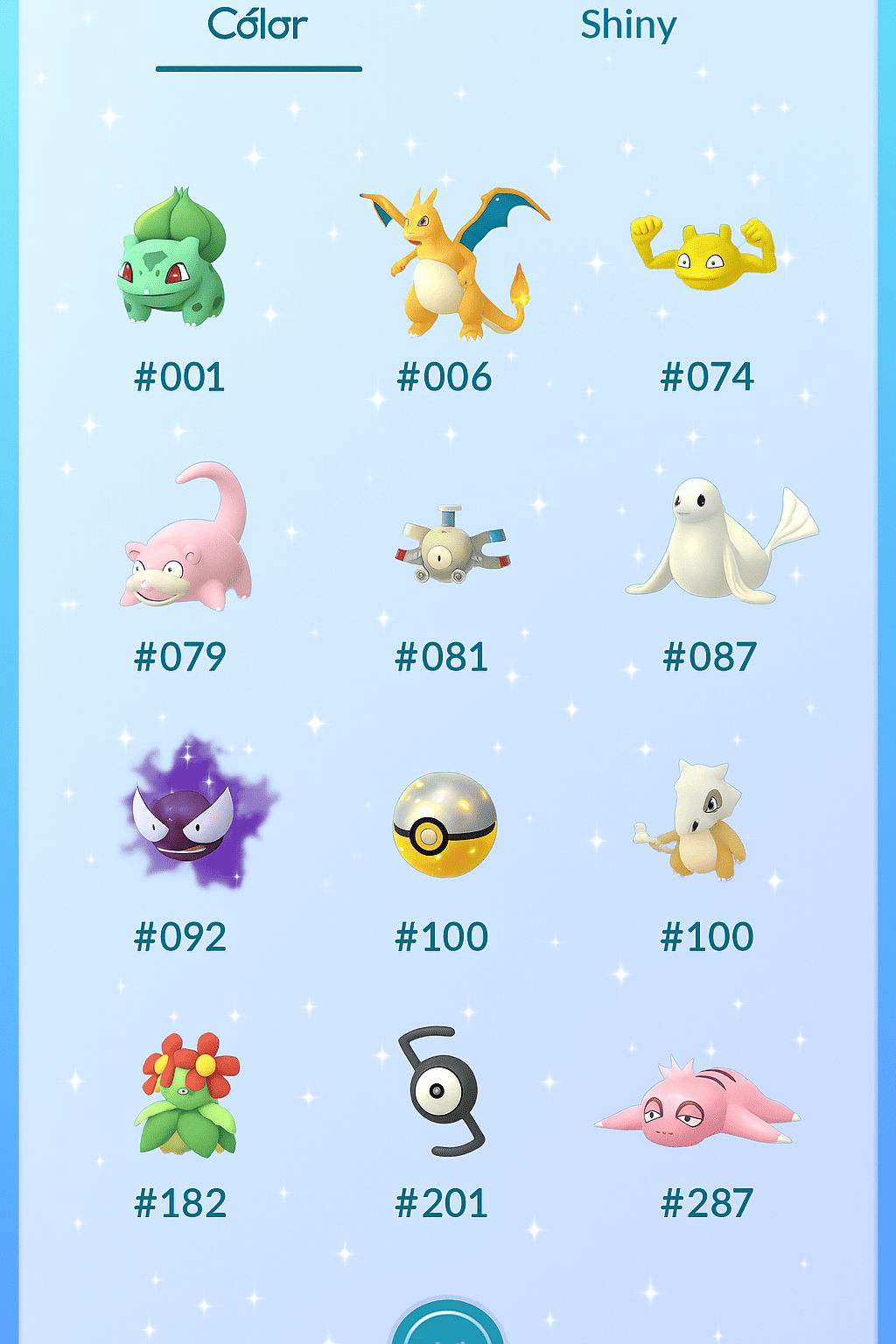This screenshot has width=896, height=1344.
Task: View the flower entry #182
Action: [186, 1095]
